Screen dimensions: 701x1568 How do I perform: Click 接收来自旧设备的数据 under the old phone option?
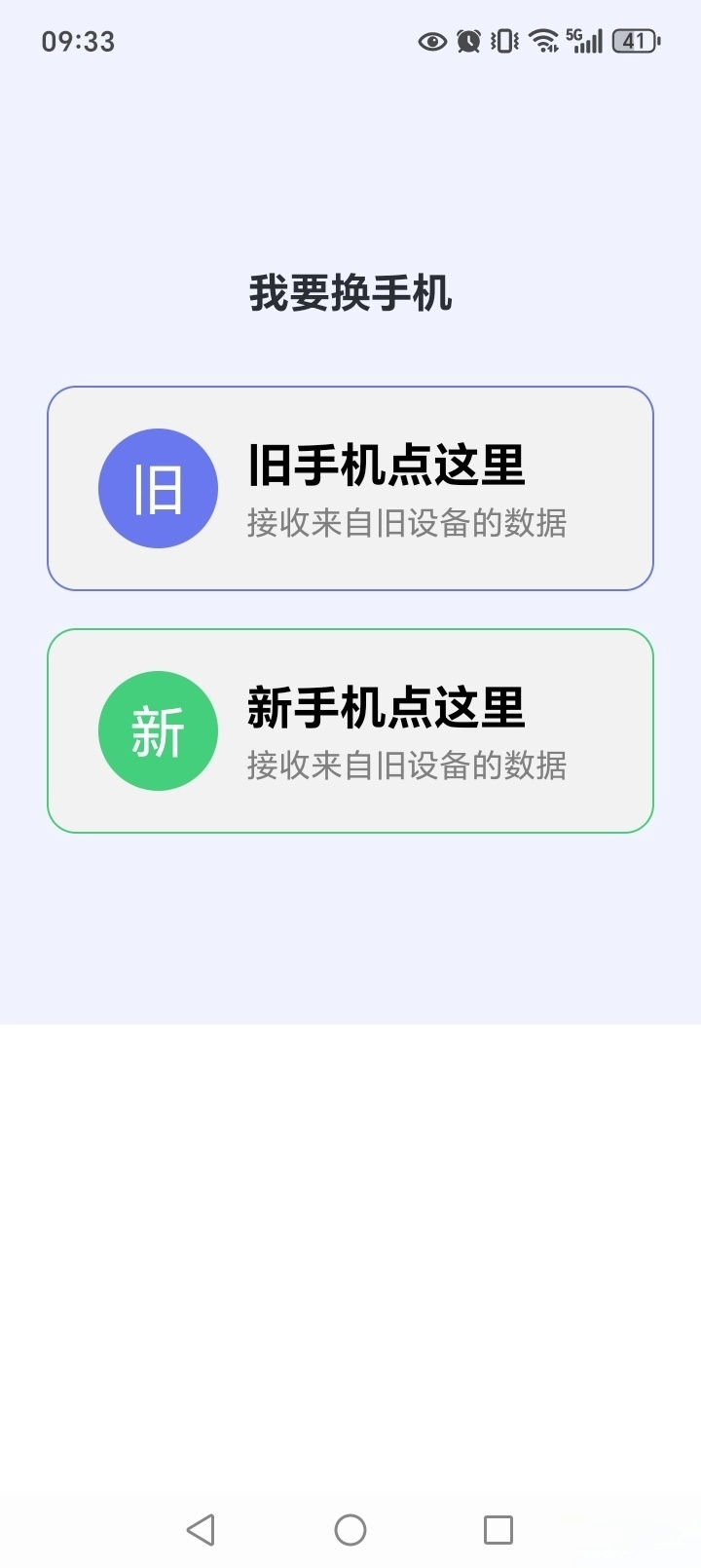[408, 523]
